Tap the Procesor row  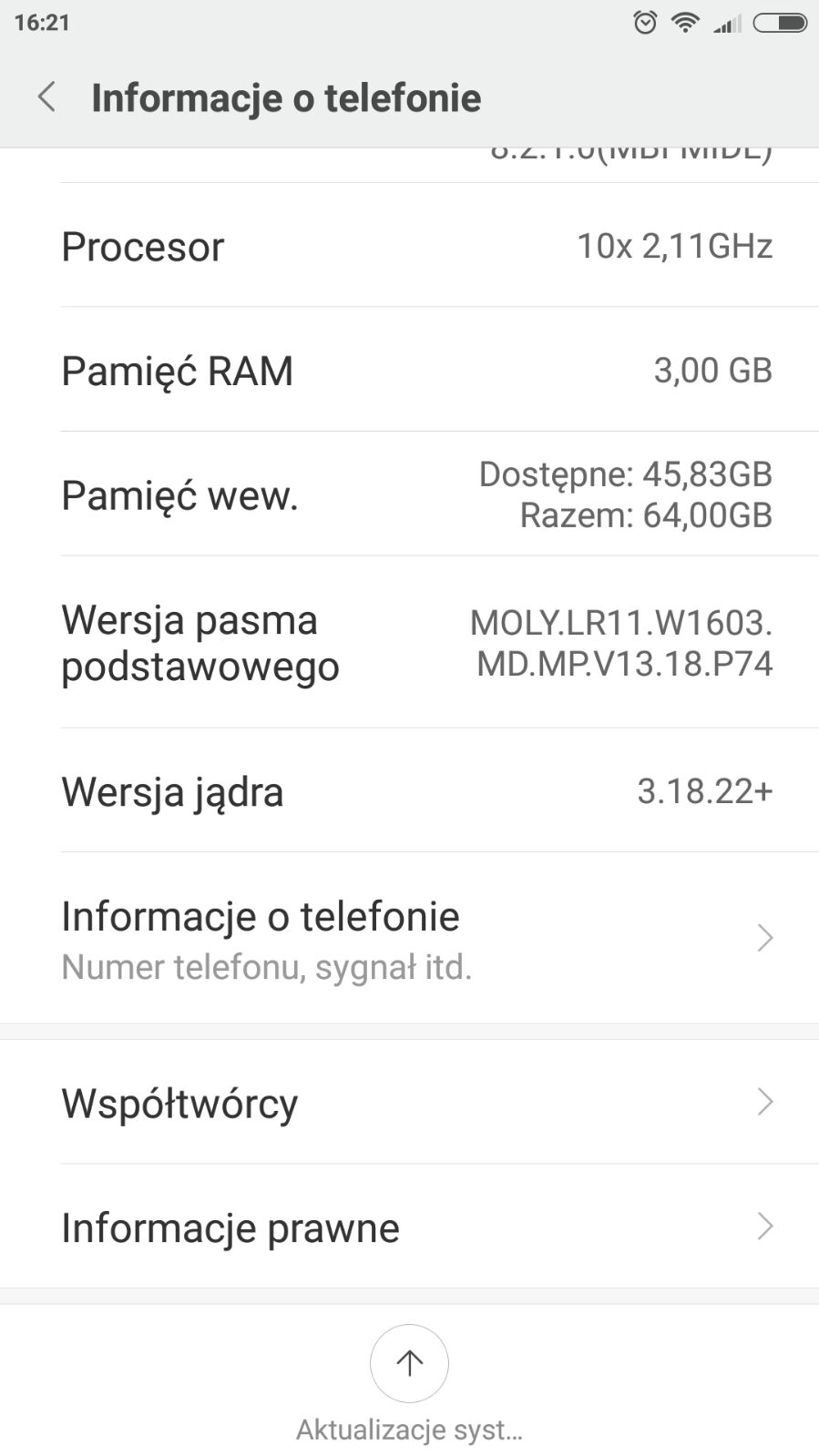tap(410, 246)
